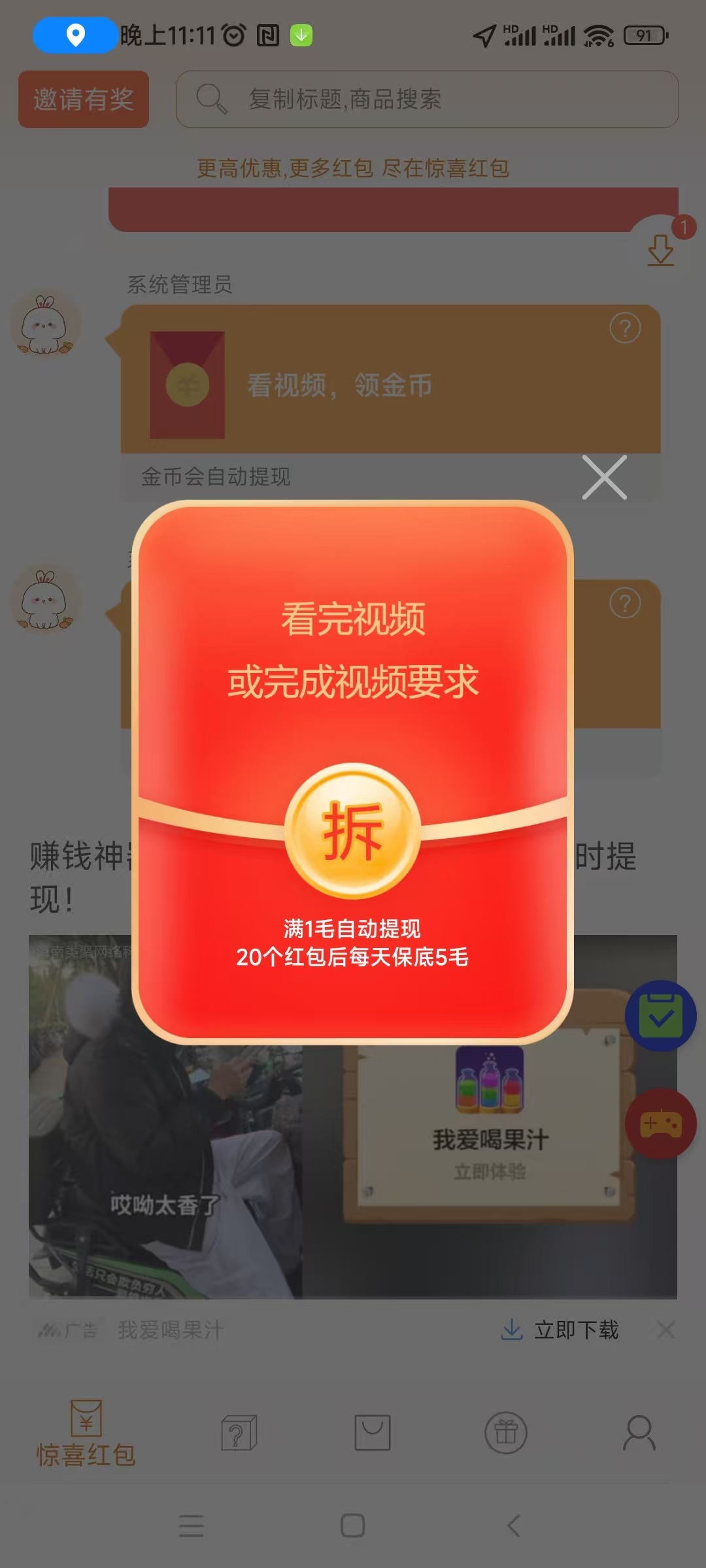The height and width of the screenshot is (1568, 706).
Task: Open the red game controller floating button
Action: point(660,1124)
